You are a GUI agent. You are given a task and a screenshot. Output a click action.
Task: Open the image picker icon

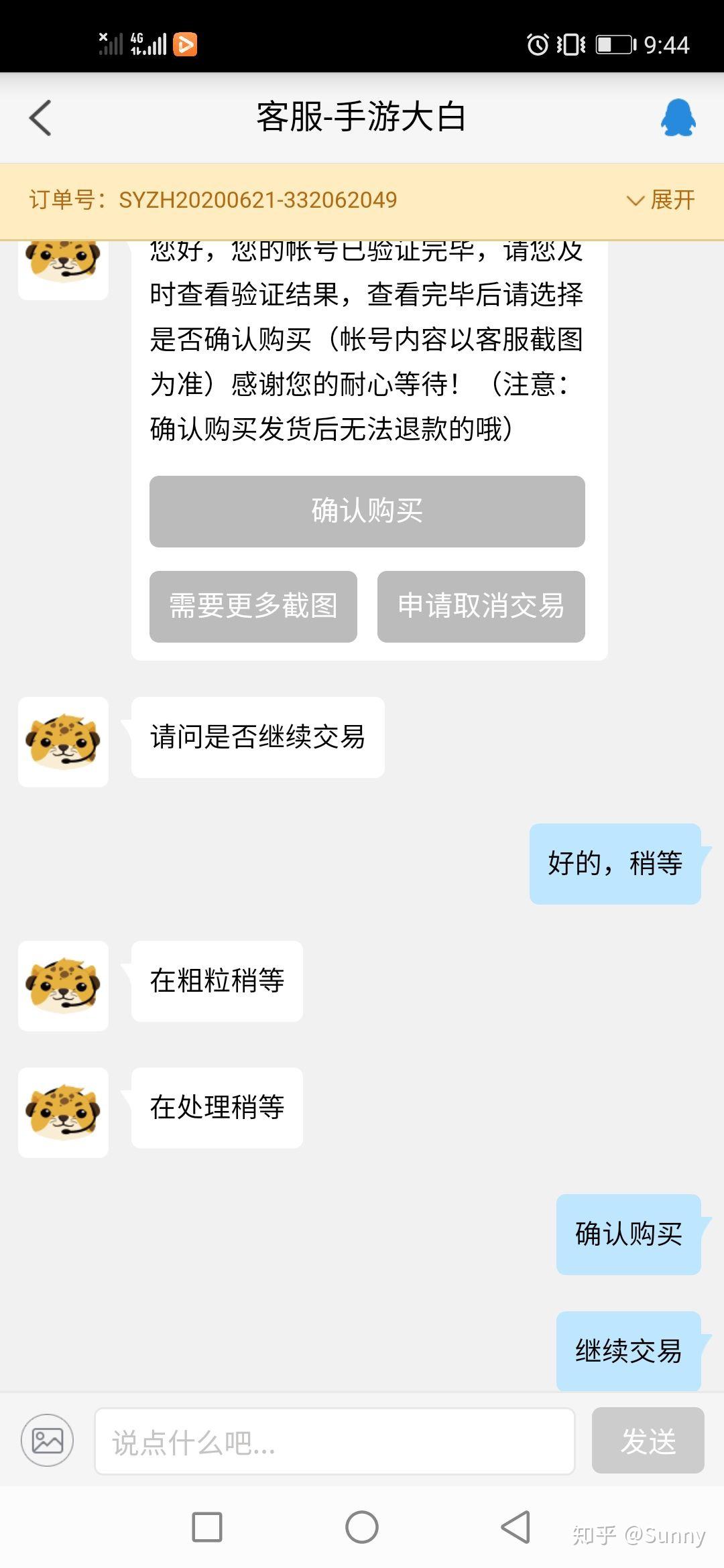pos(47,1440)
